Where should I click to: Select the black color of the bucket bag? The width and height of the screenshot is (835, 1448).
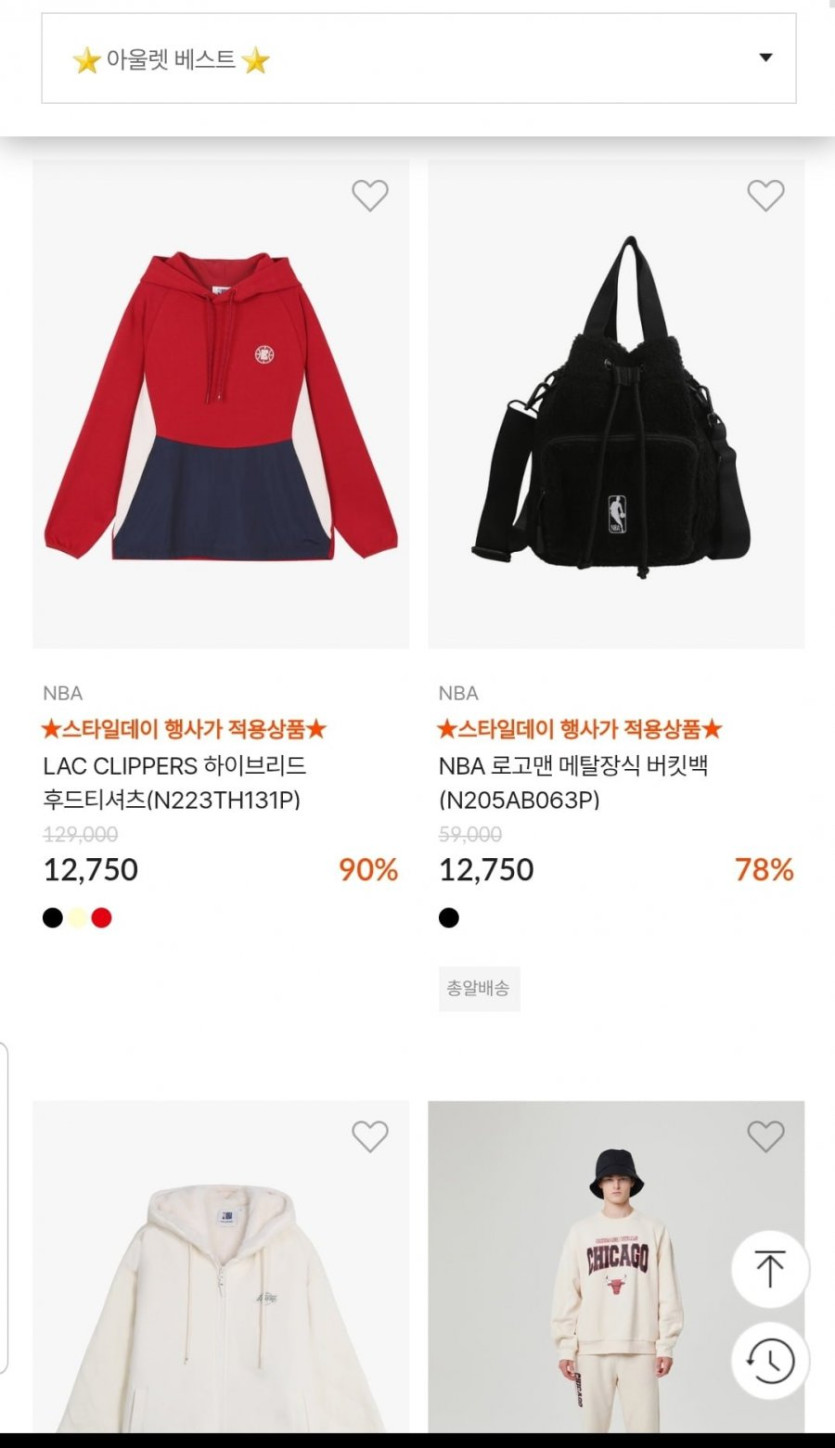coord(449,918)
